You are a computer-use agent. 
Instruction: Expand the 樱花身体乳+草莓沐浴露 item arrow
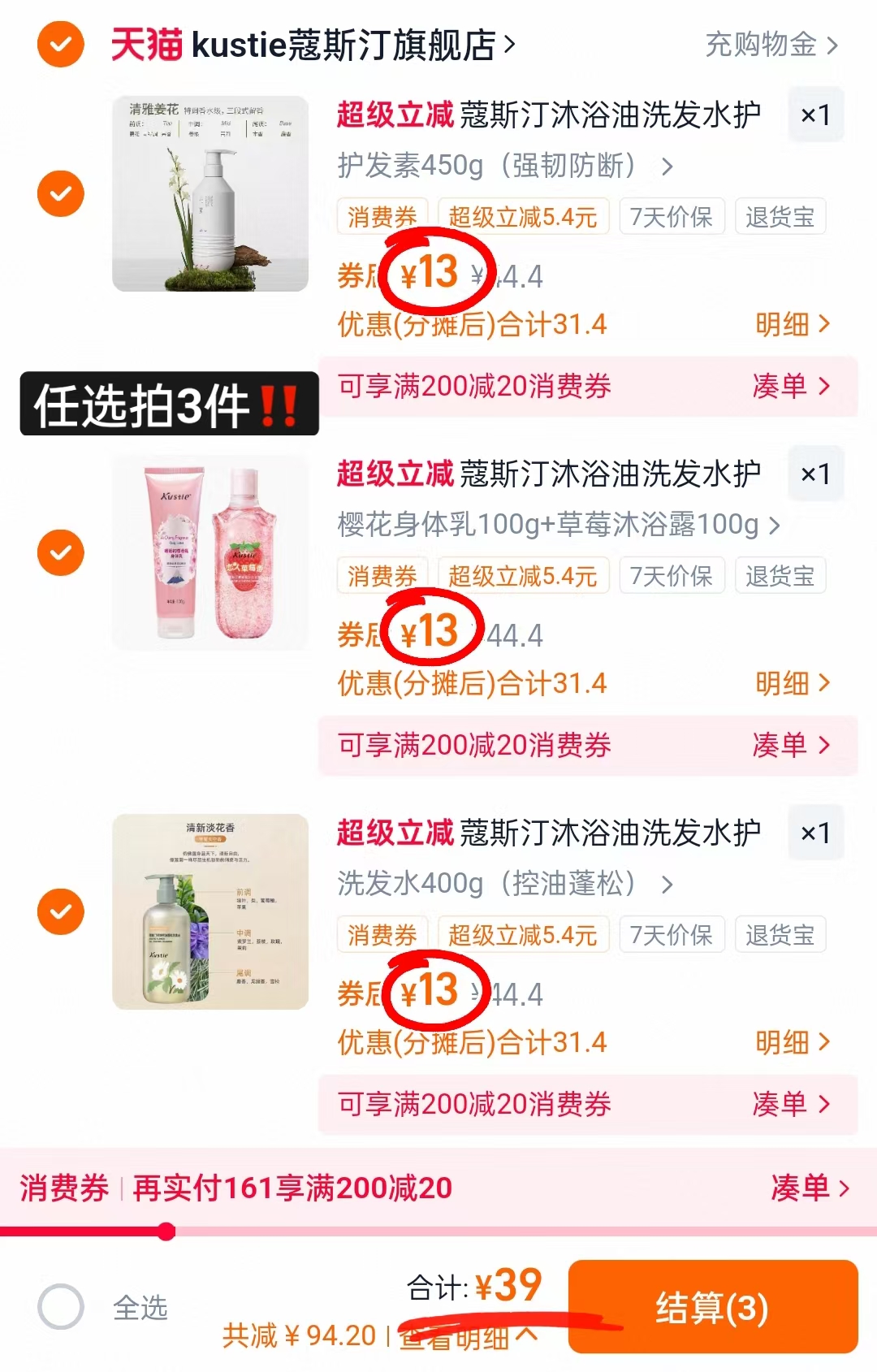pos(775,526)
